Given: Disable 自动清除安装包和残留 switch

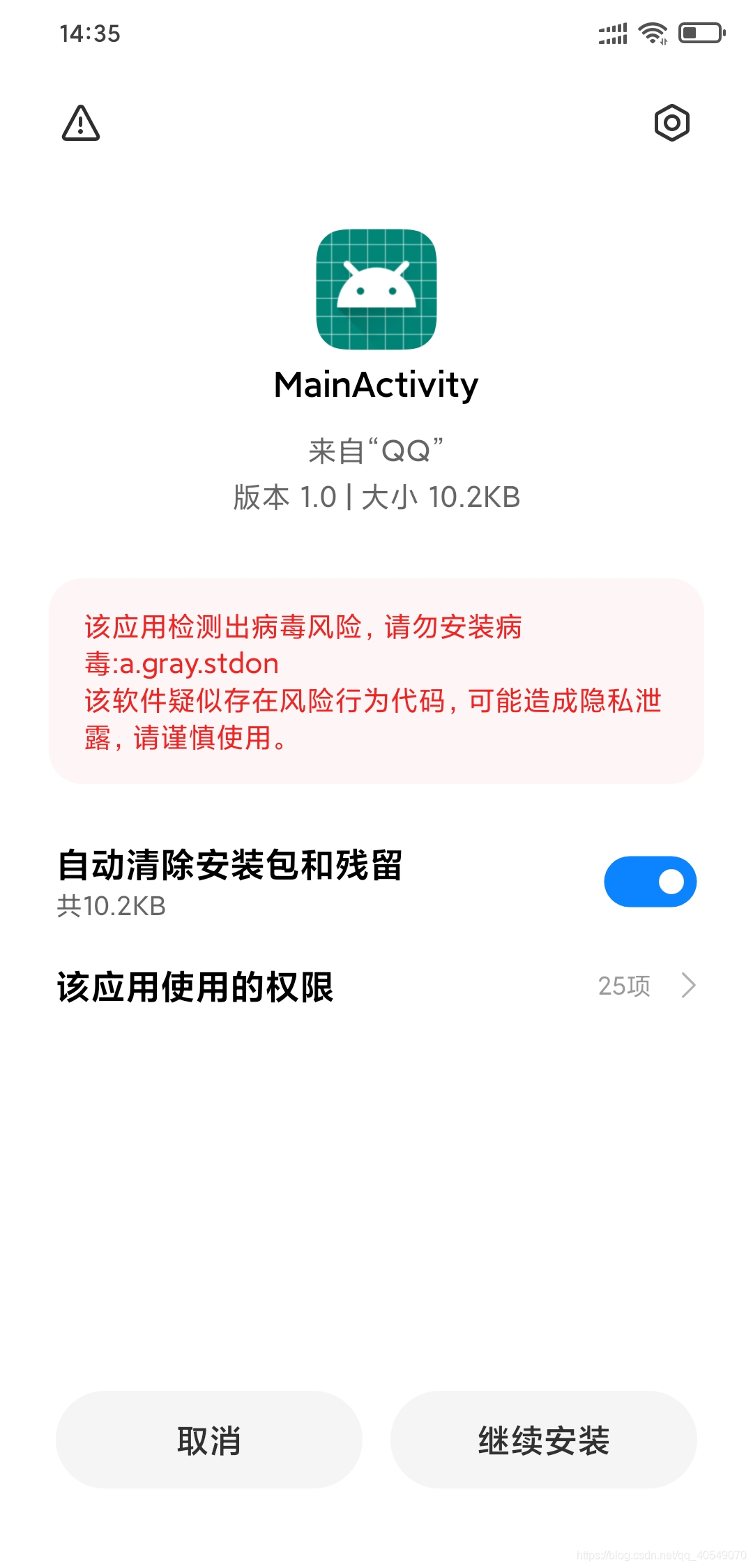Looking at the screenshot, I should pos(650,882).
